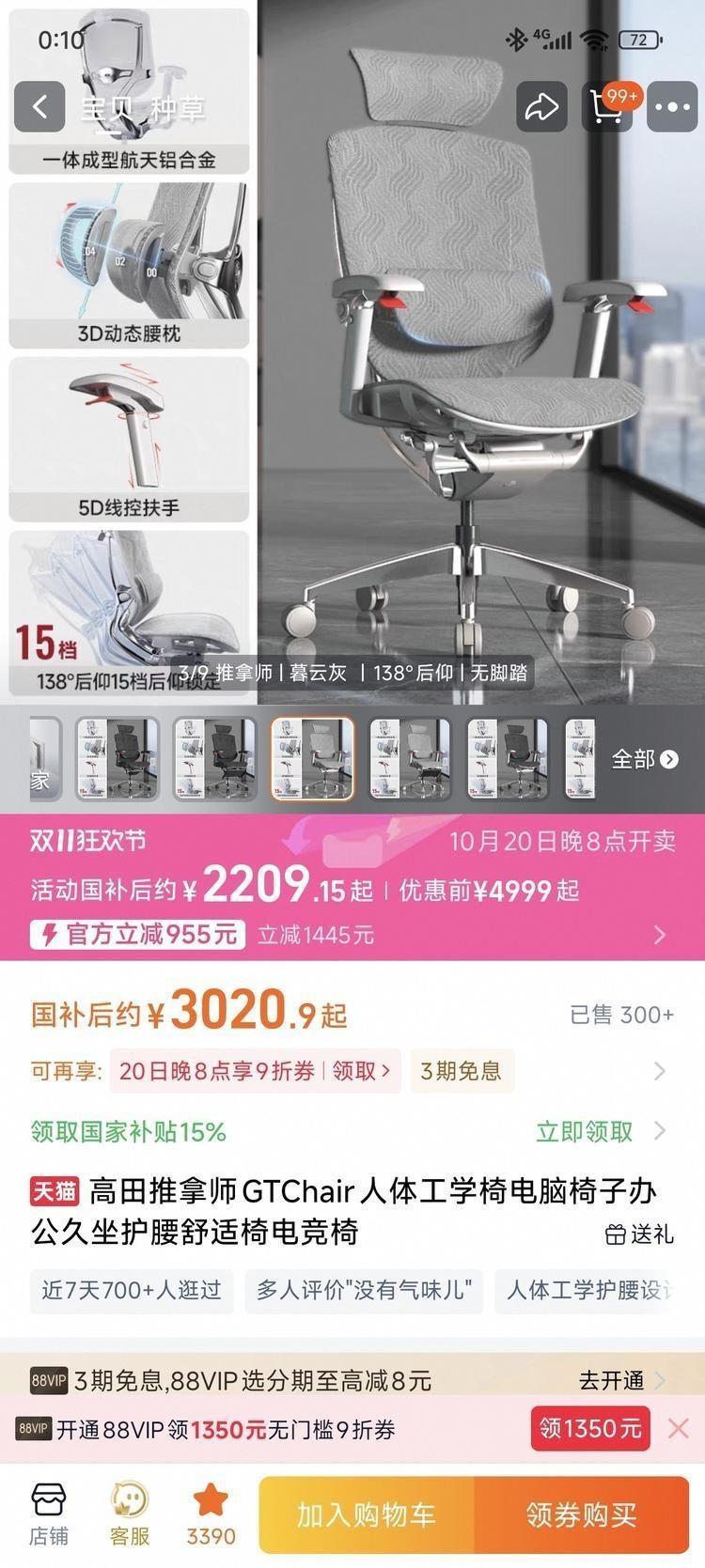Contact 客服 customer service
The image size is (705, 1568).
[130, 1514]
